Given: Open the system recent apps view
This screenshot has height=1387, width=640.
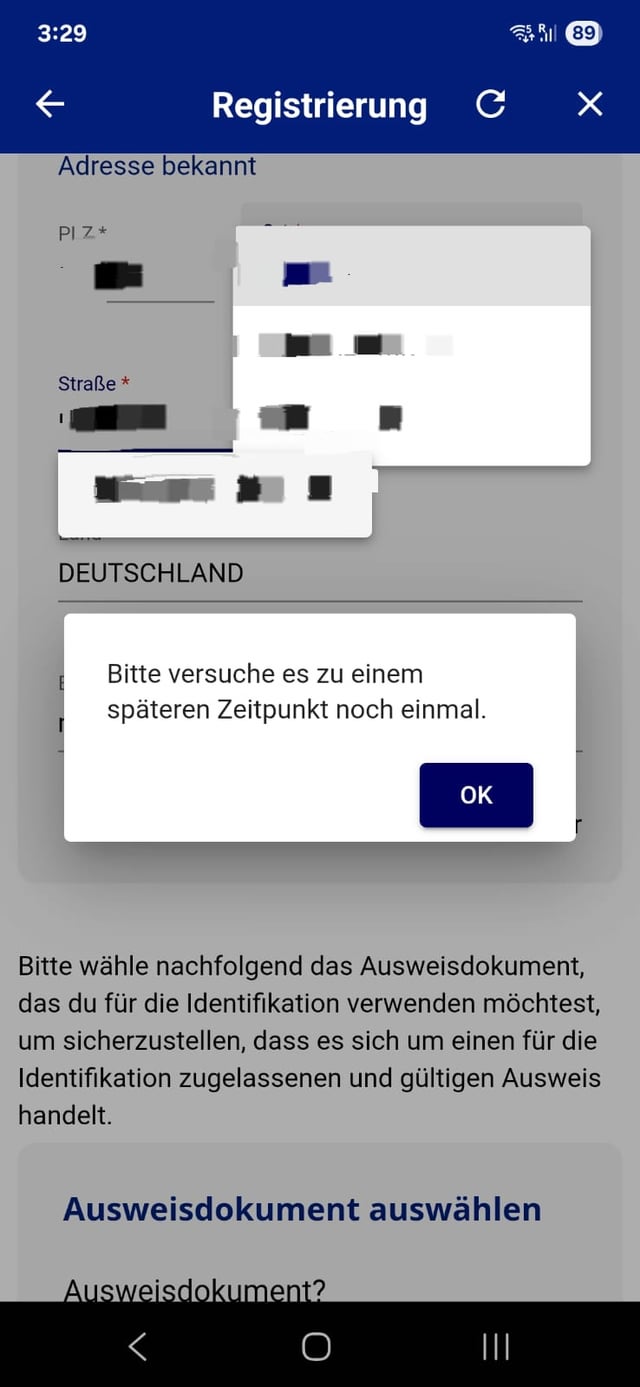Looking at the screenshot, I should [495, 1346].
